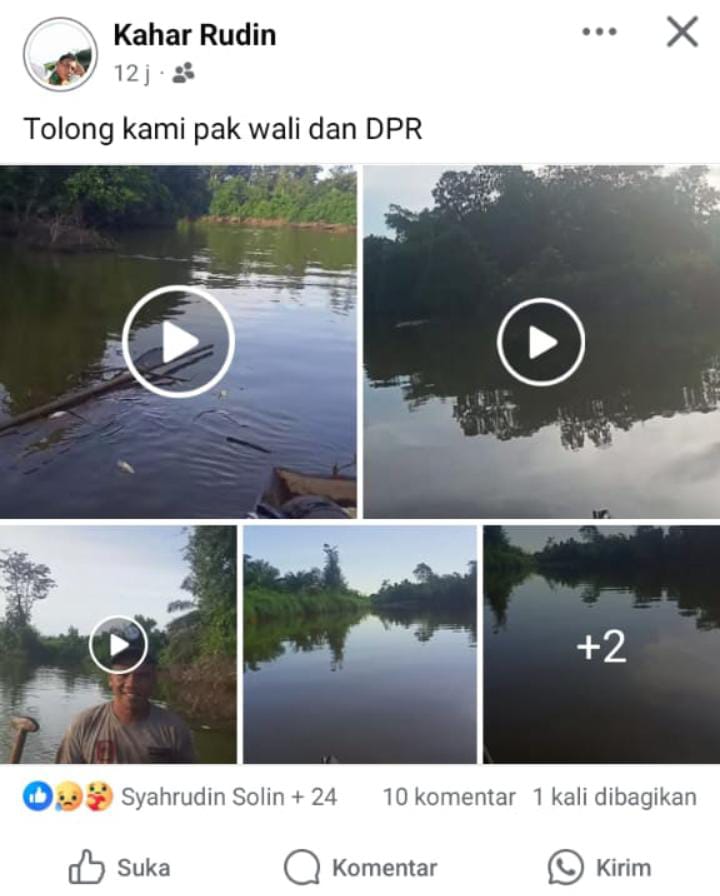View 1 kali dibagikan shares
Screen dimensions: 720x896
tap(613, 797)
